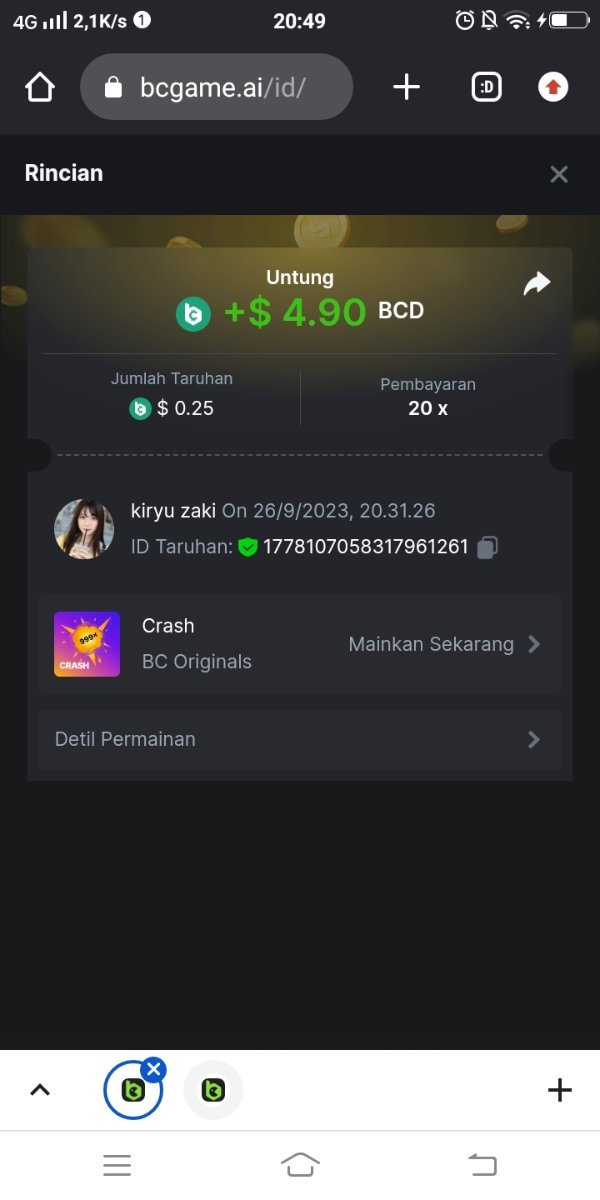The height and width of the screenshot is (1200, 600).
Task: Open Crash via Mainkan Sekarang
Action: 443,645
